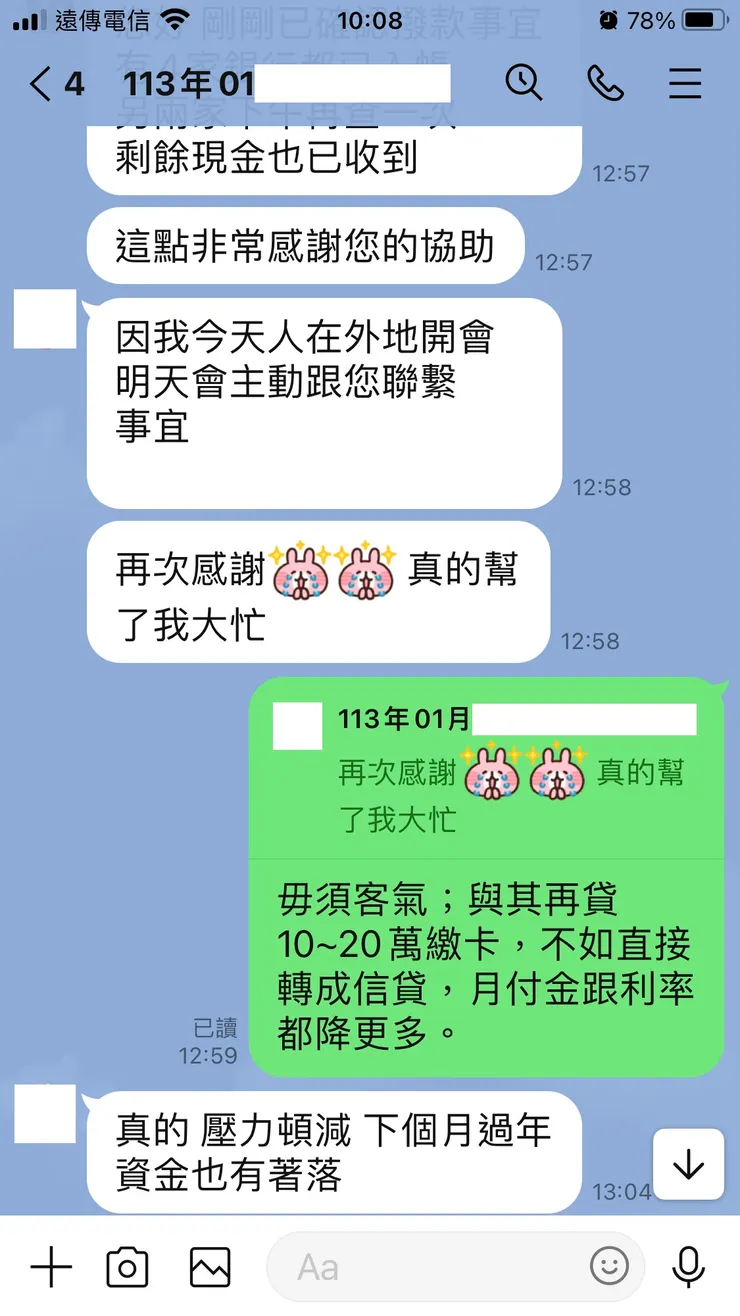
Task: Tap the emoji smiley icon in message bar
Action: point(609,1266)
